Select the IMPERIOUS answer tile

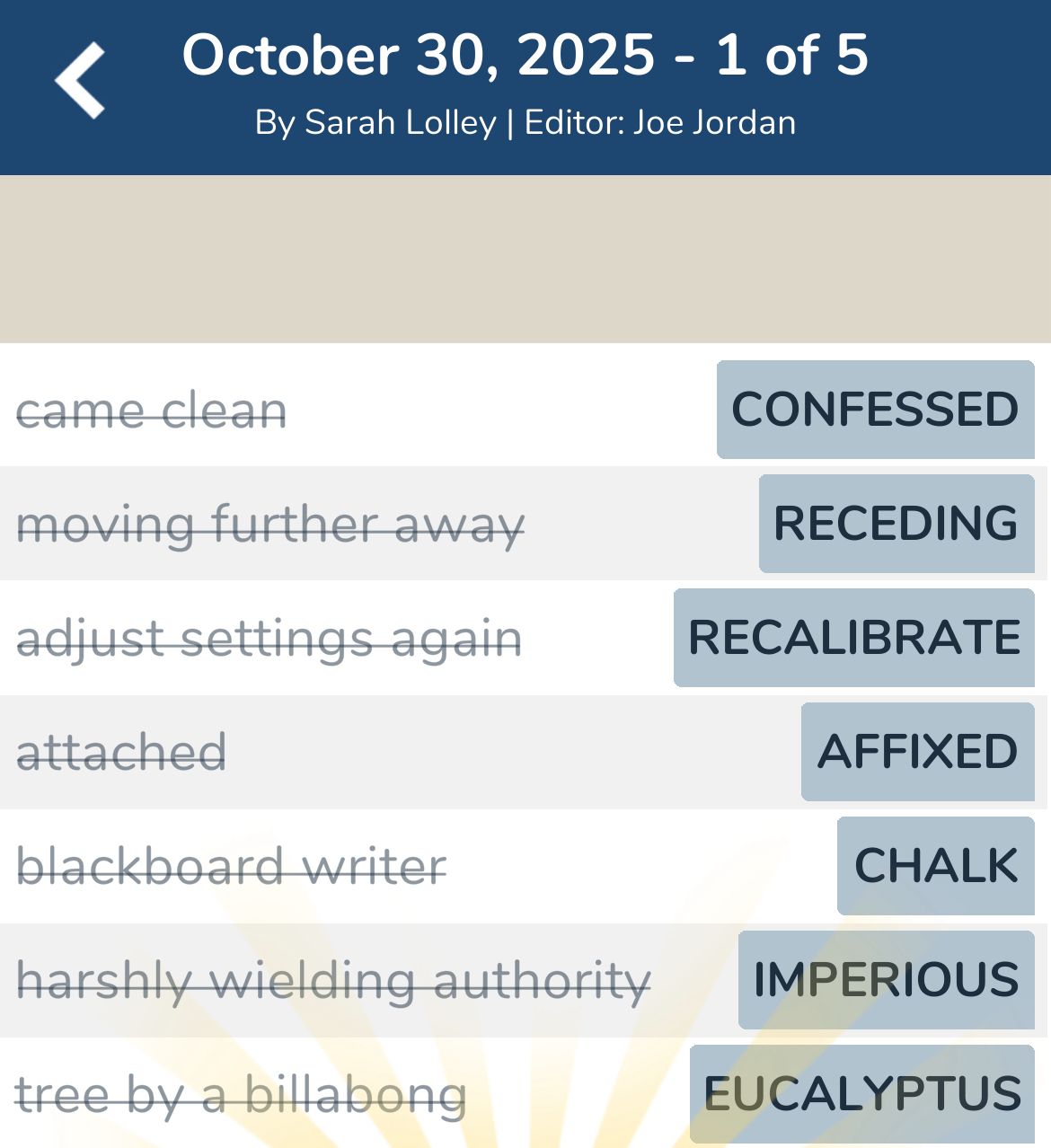pos(887,980)
